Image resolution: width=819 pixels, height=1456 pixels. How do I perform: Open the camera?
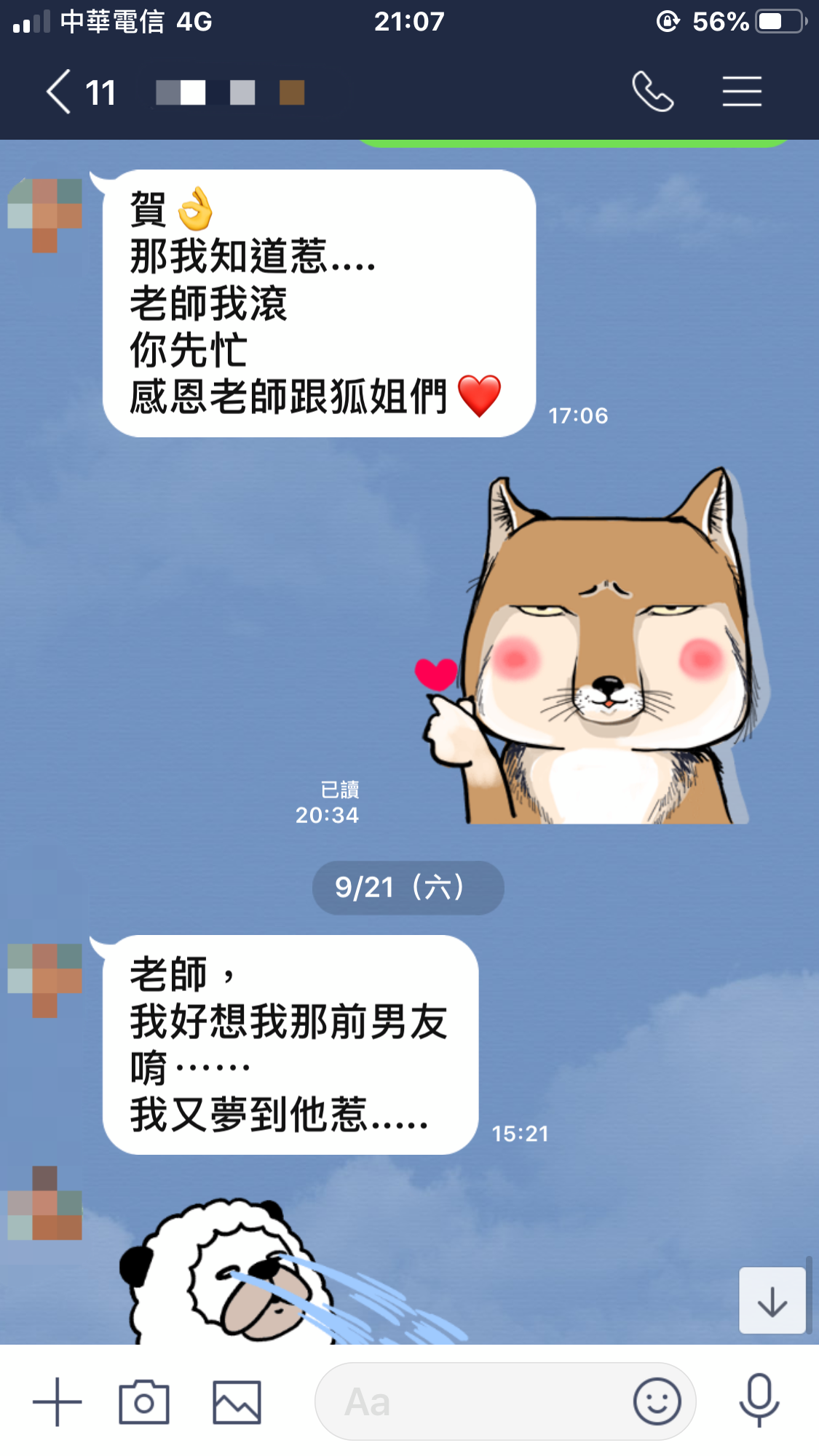(144, 1401)
